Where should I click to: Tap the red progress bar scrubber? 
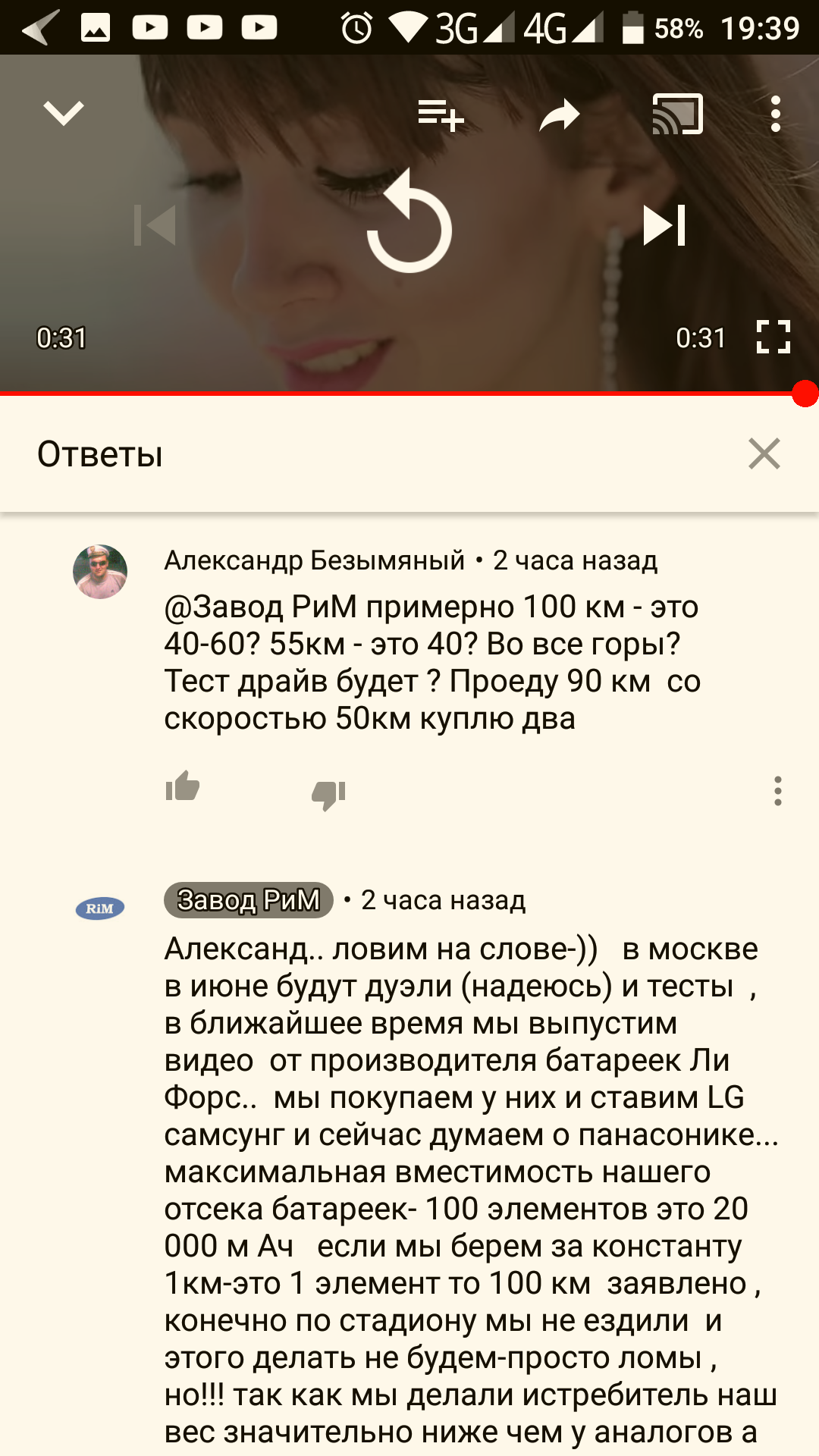(805, 394)
